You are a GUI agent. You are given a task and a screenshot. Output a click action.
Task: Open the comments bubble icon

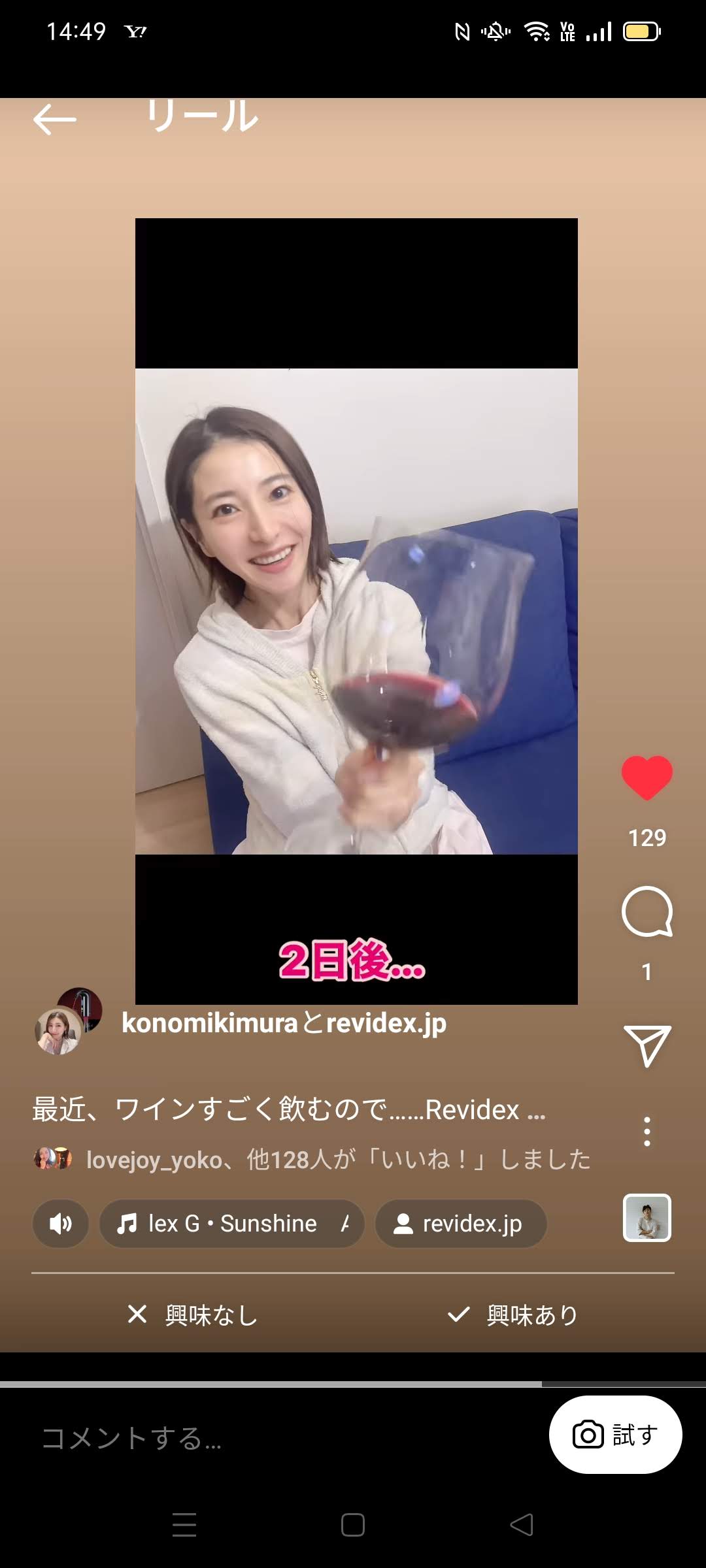click(647, 911)
